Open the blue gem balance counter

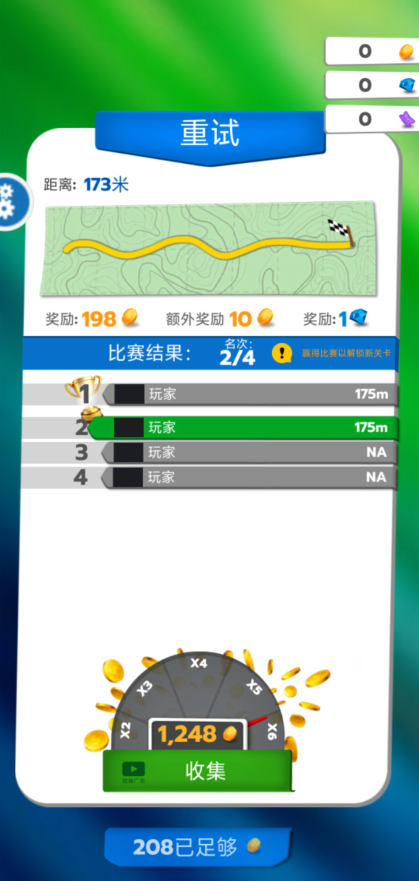click(372, 85)
